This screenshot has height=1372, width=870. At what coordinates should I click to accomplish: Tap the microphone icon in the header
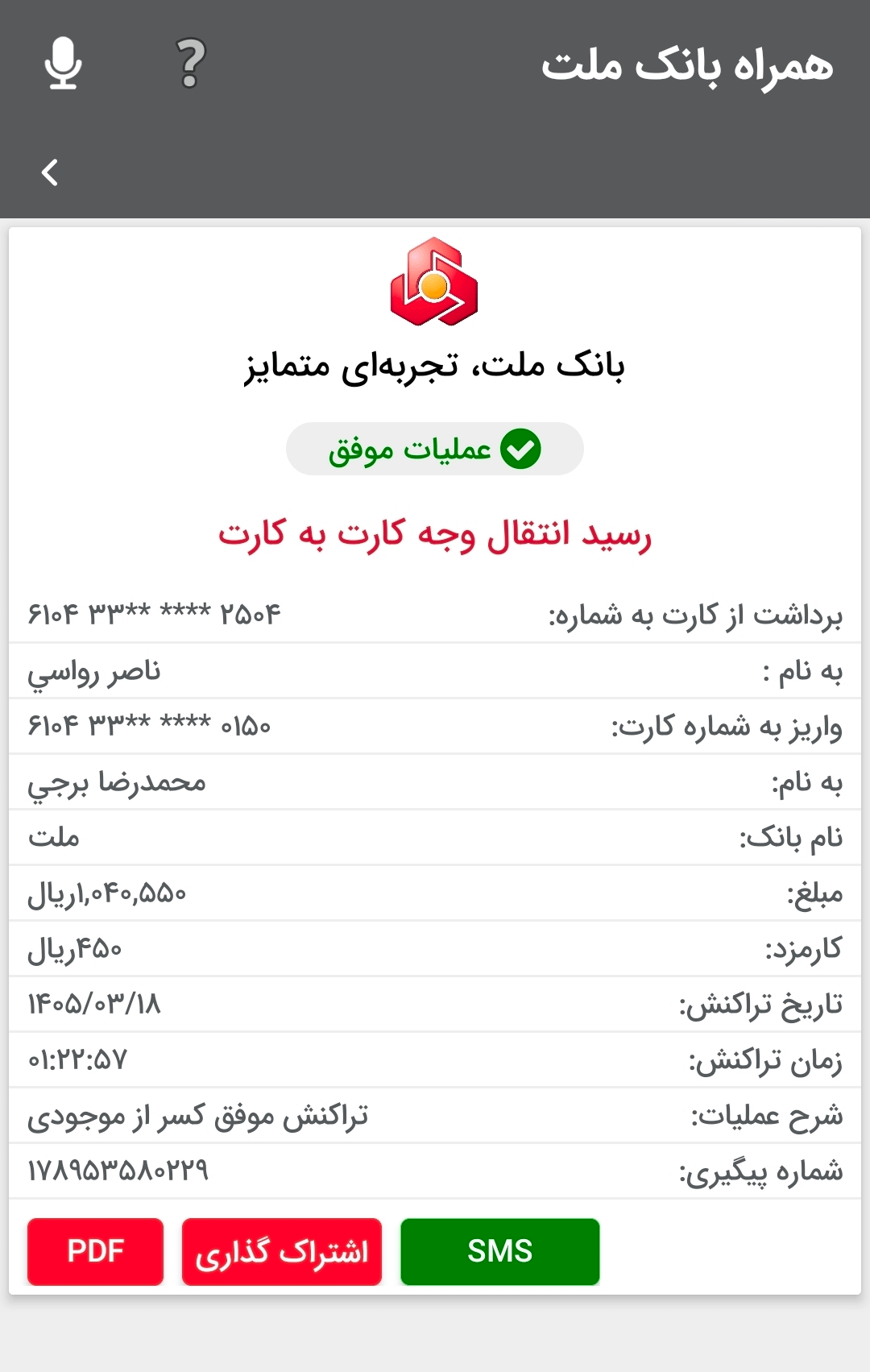point(63,63)
